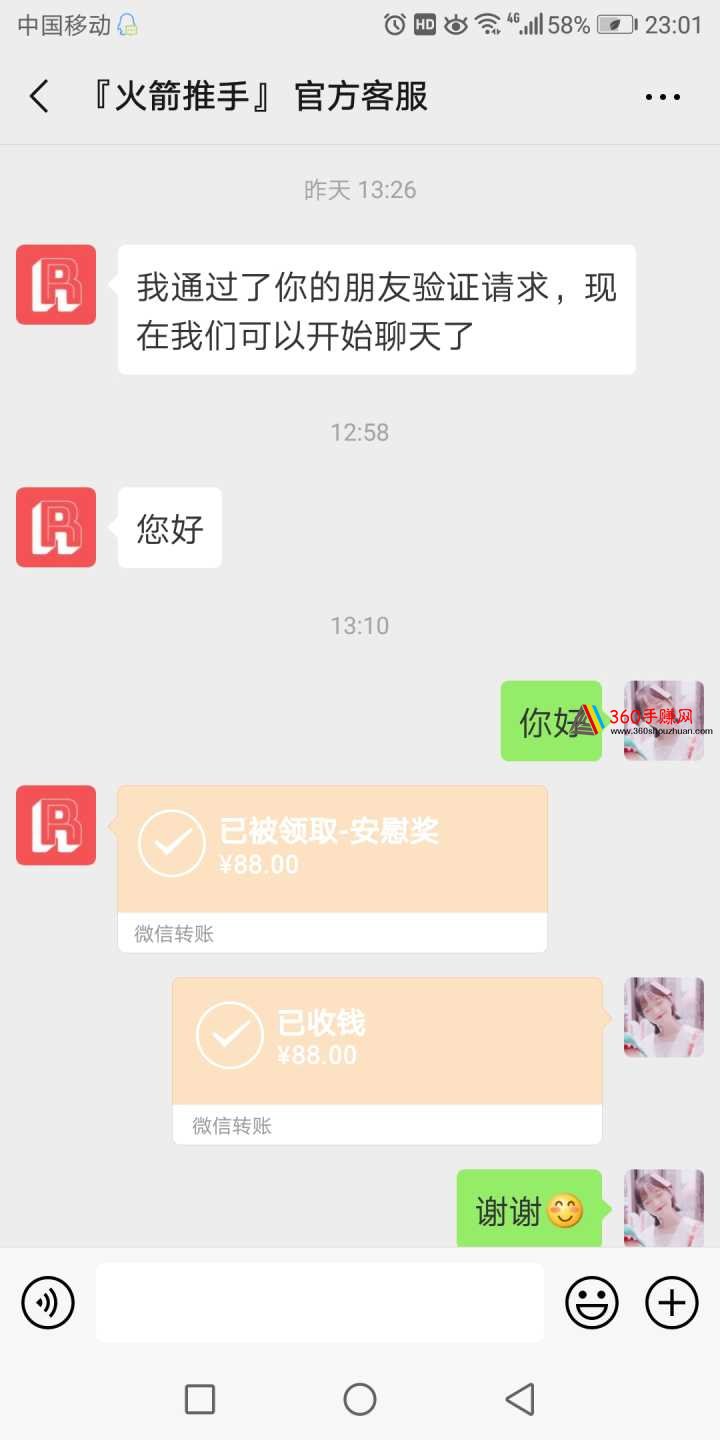Open the 已收钱 ¥88.00 transfer card
Screen dimensions: 720x1440
pos(387,1058)
